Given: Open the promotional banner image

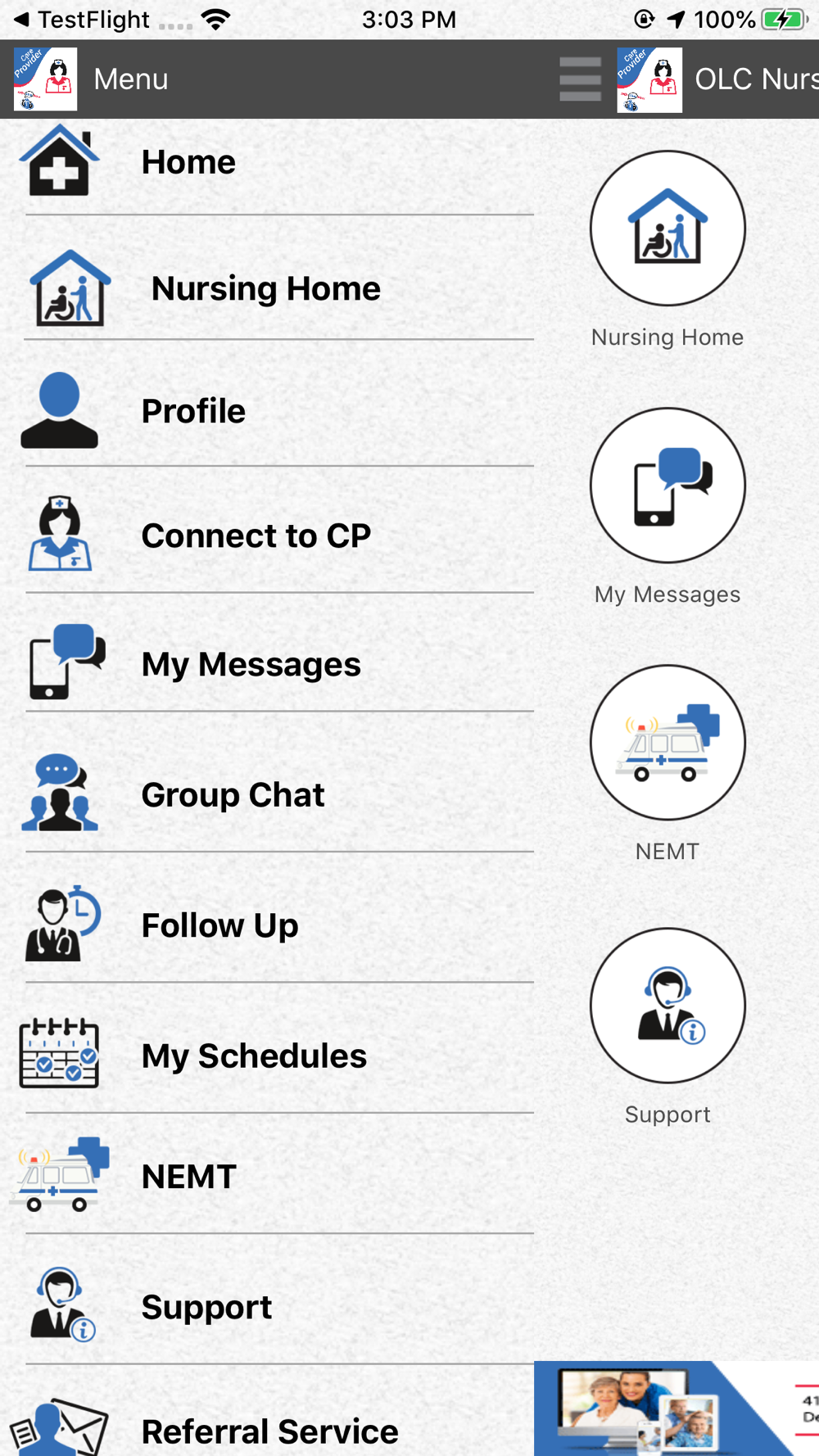Looking at the screenshot, I should pyautogui.click(x=676, y=1409).
